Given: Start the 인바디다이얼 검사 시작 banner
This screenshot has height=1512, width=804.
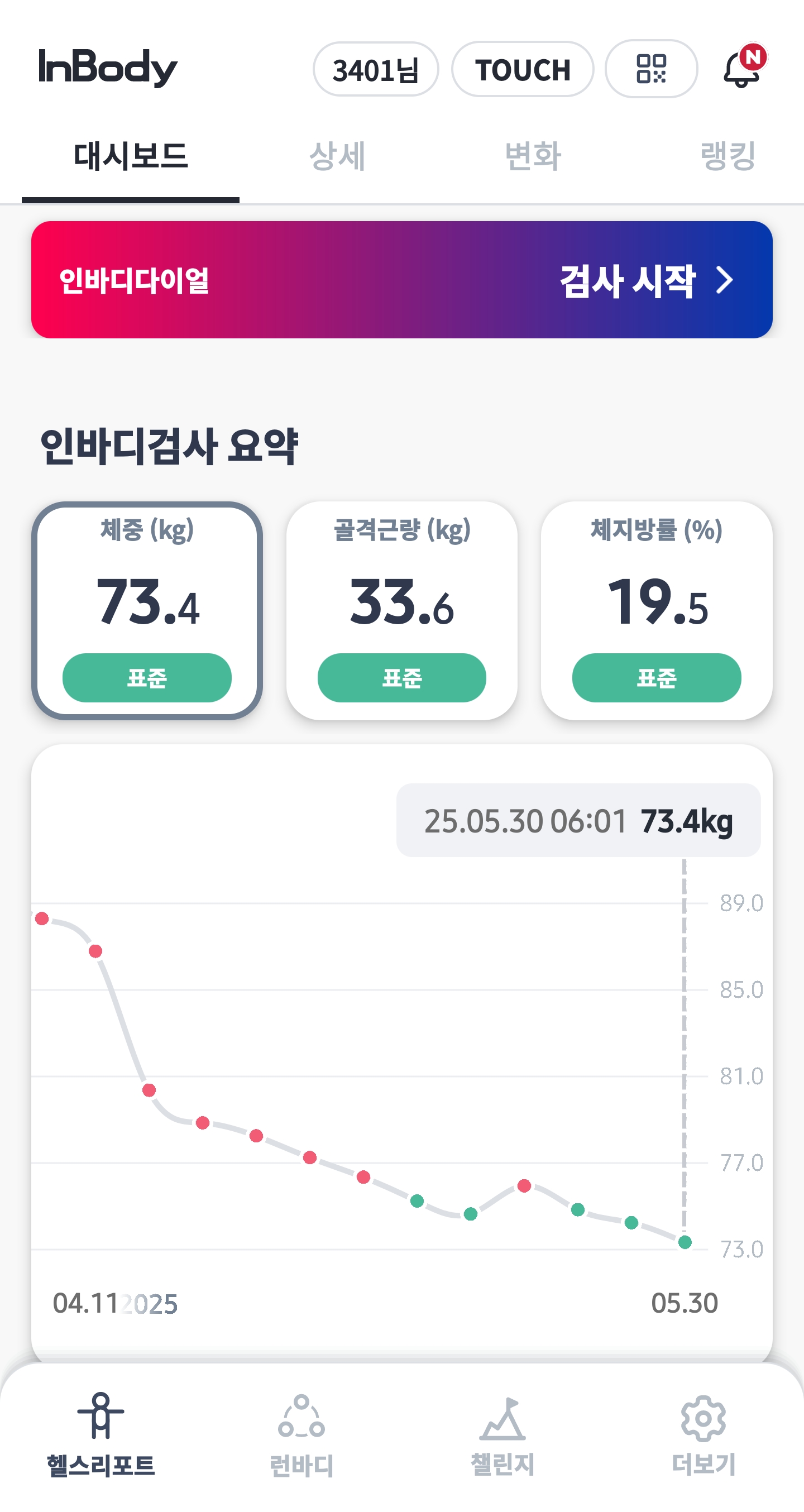Looking at the screenshot, I should click(x=401, y=279).
